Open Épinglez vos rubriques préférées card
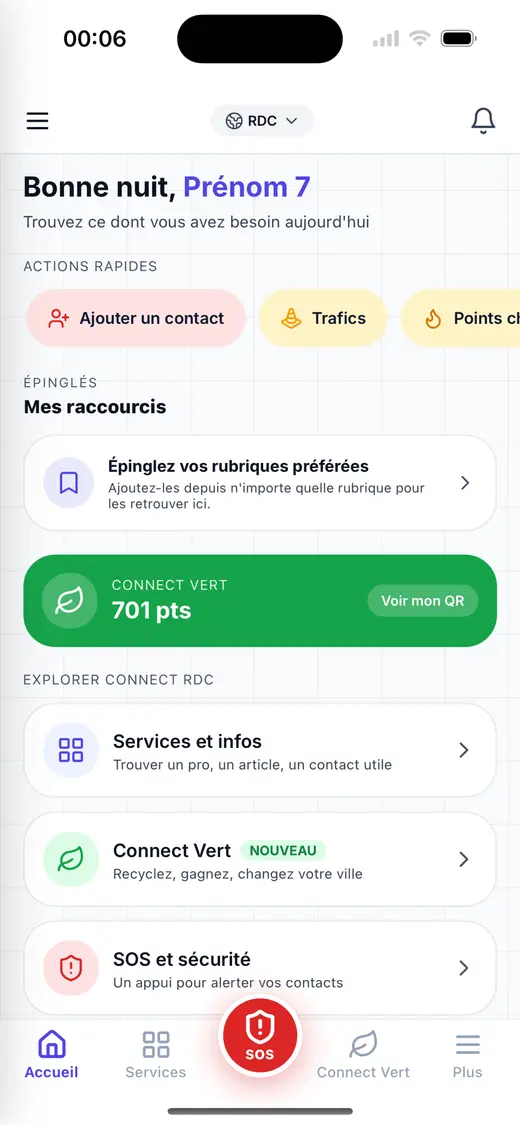Viewport: 520px width, 1125px height. click(260, 483)
